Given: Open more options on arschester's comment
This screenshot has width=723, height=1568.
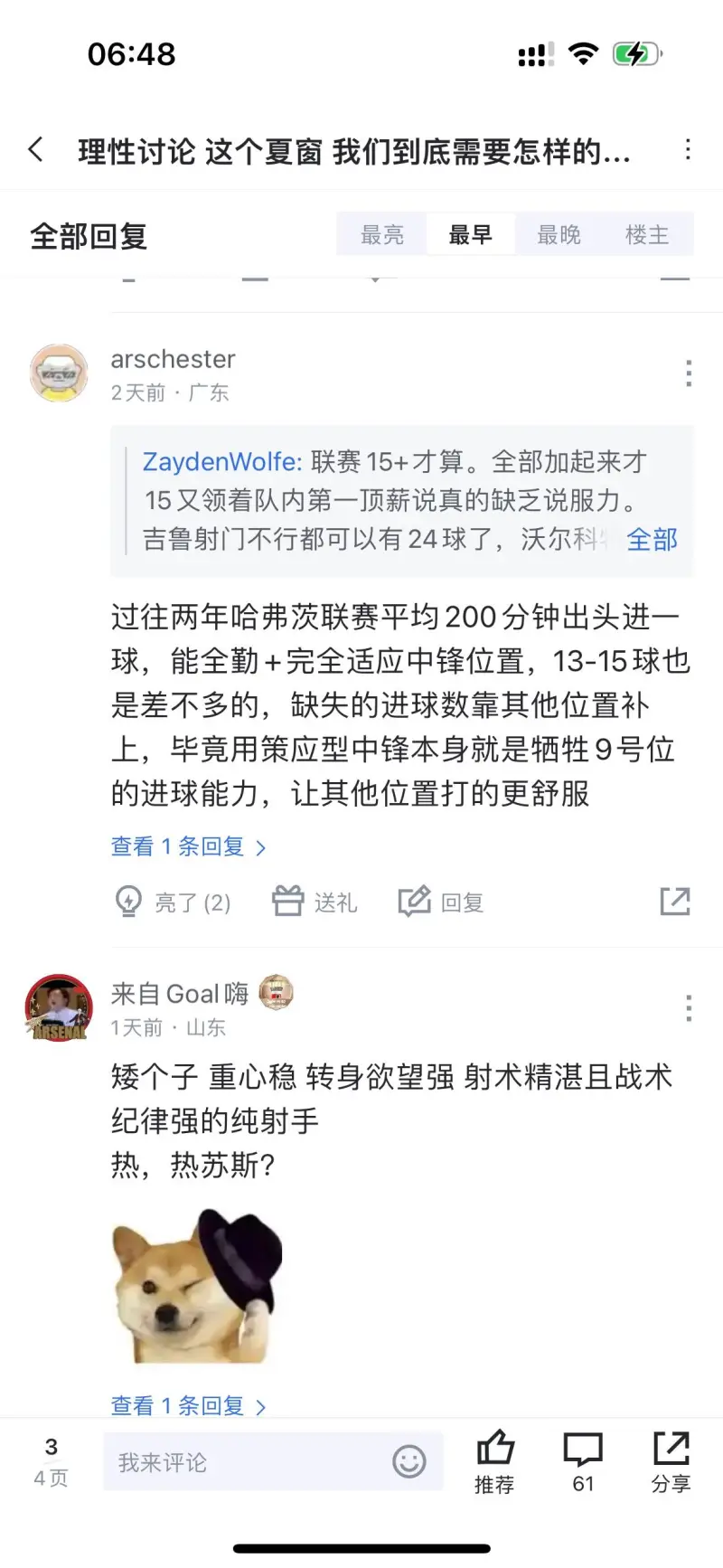Looking at the screenshot, I should point(689,373).
